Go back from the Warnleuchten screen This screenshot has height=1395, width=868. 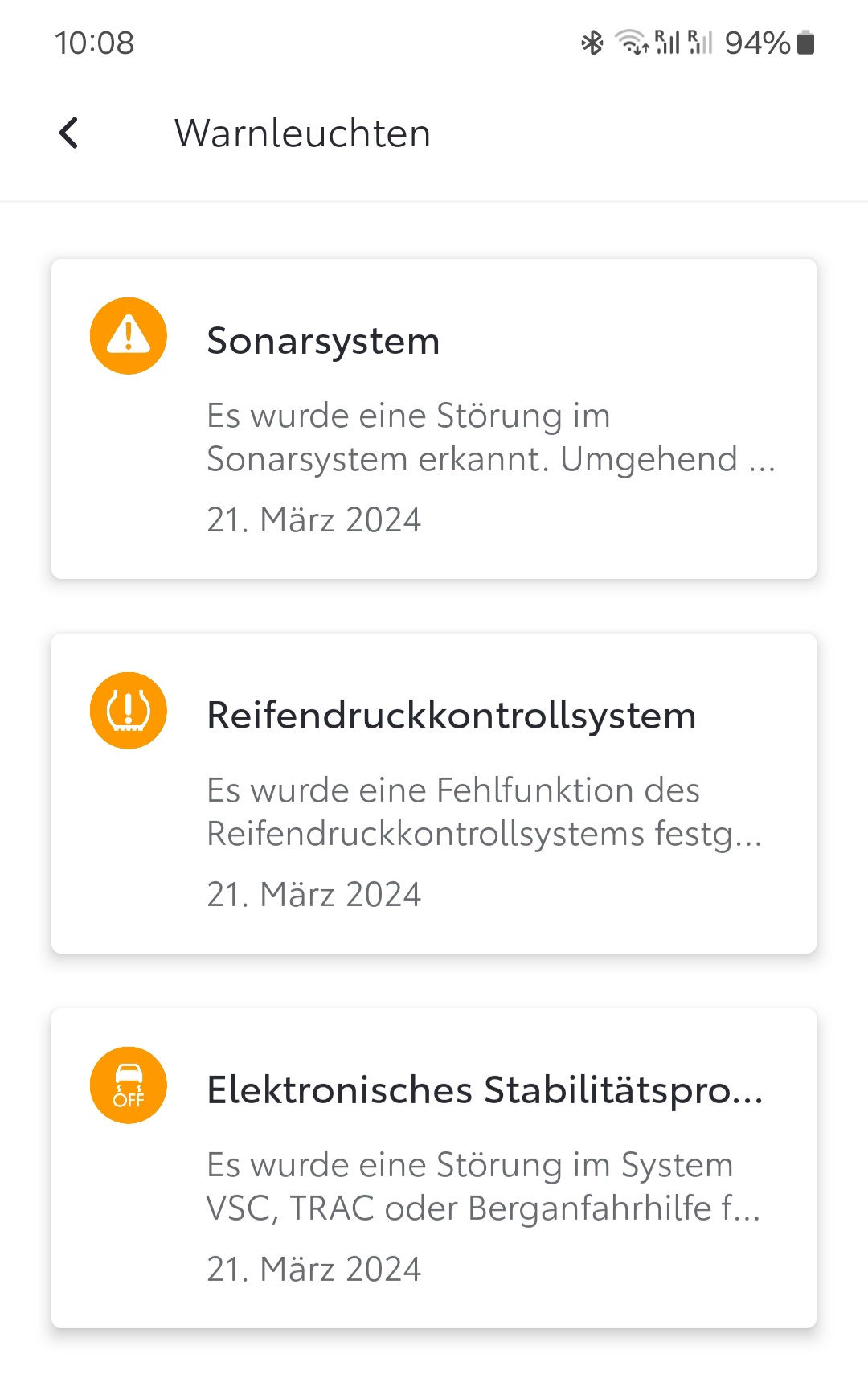coord(69,133)
